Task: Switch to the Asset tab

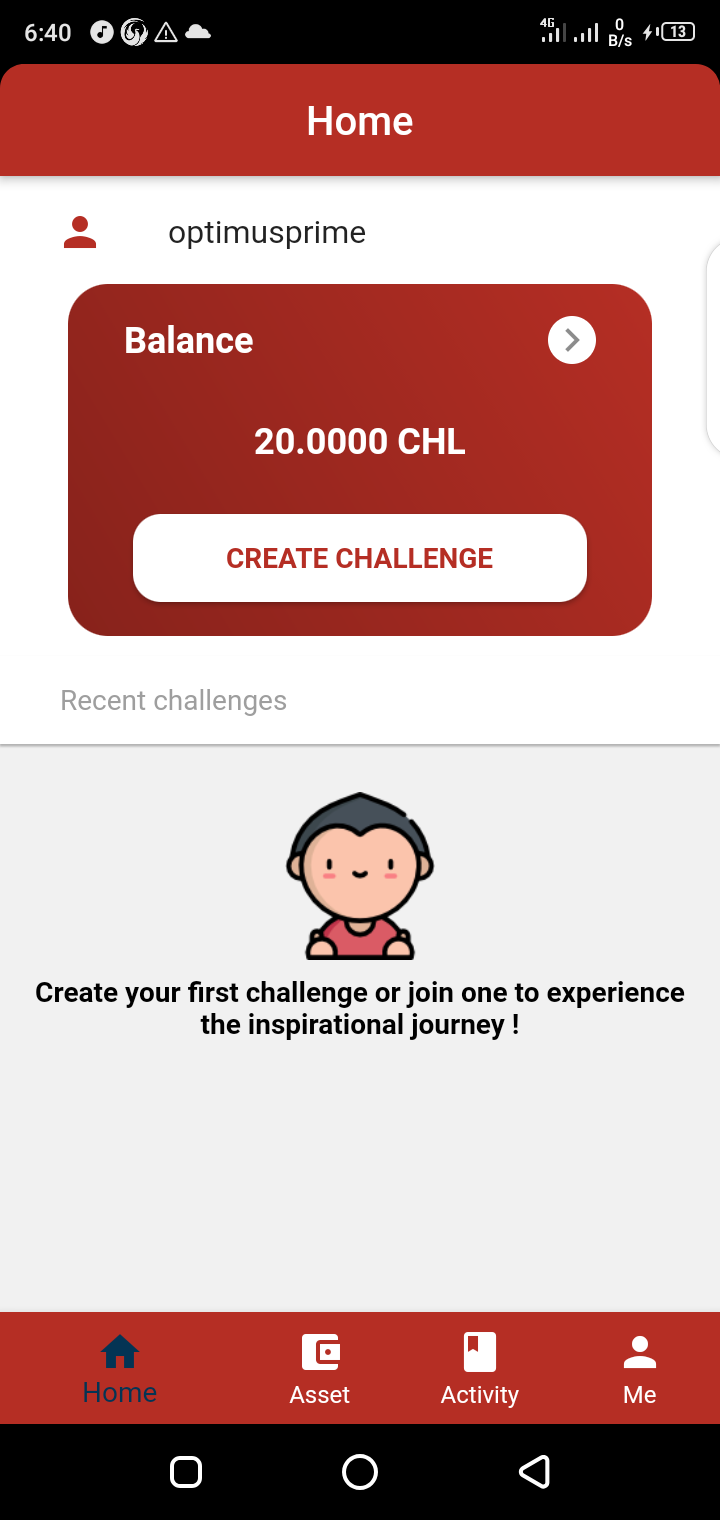Action: click(x=320, y=1369)
